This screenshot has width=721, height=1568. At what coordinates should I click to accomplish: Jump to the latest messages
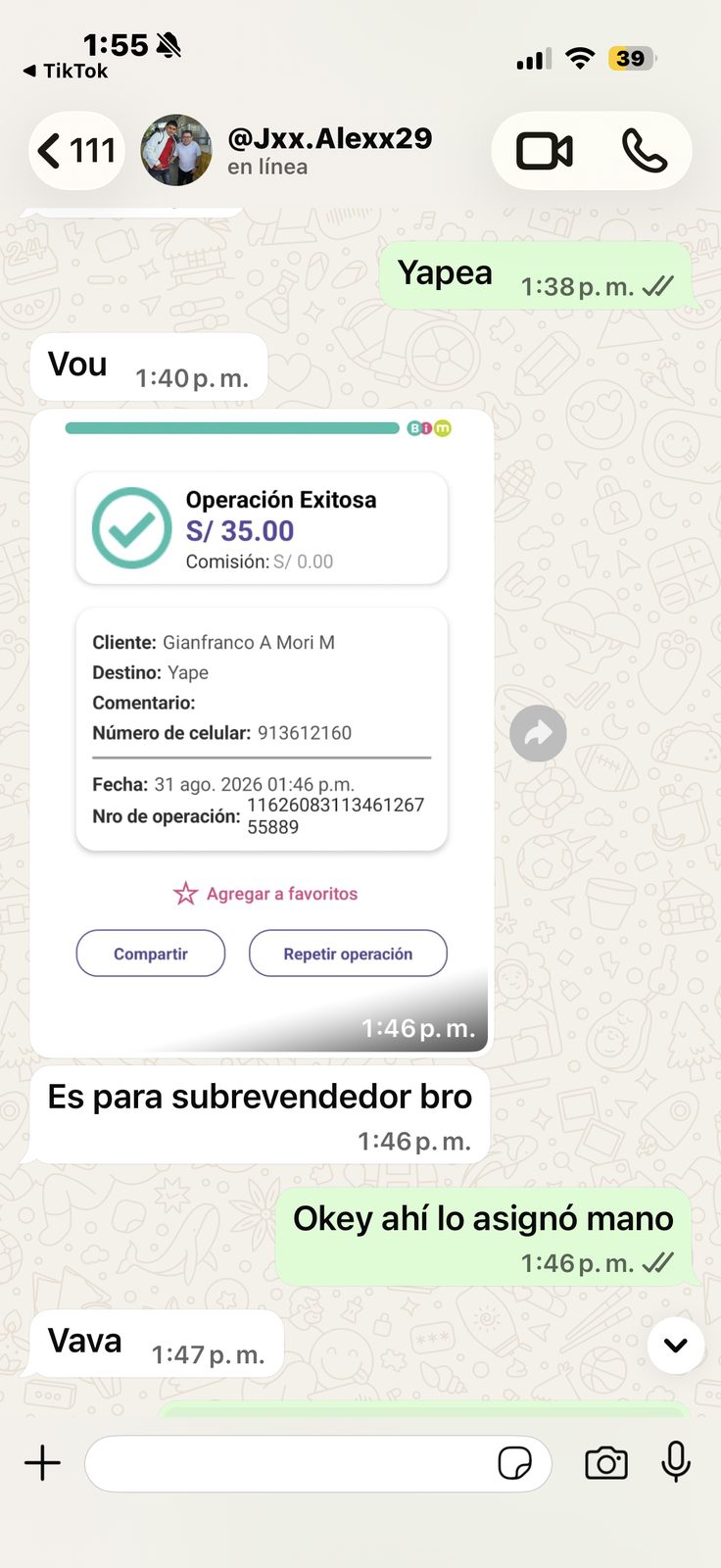[x=676, y=1346]
